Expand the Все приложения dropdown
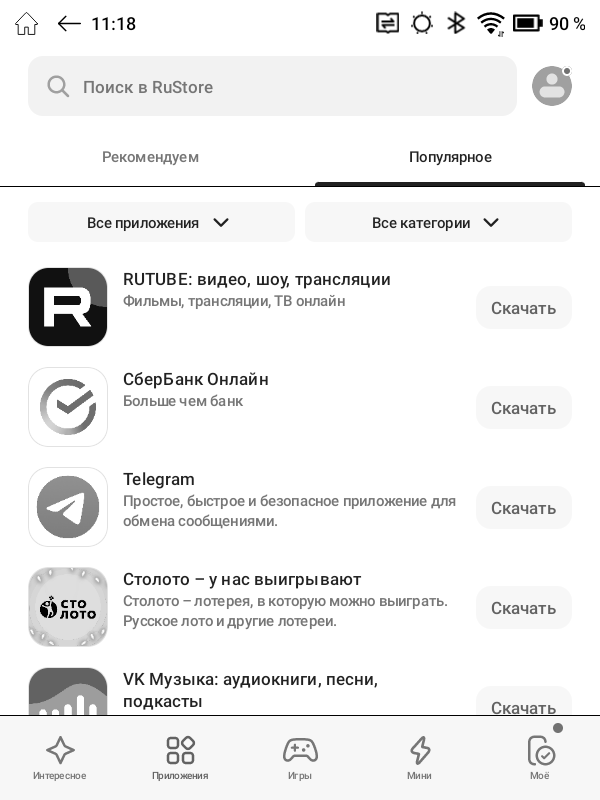The height and width of the screenshot is (800, 600). 160,223
